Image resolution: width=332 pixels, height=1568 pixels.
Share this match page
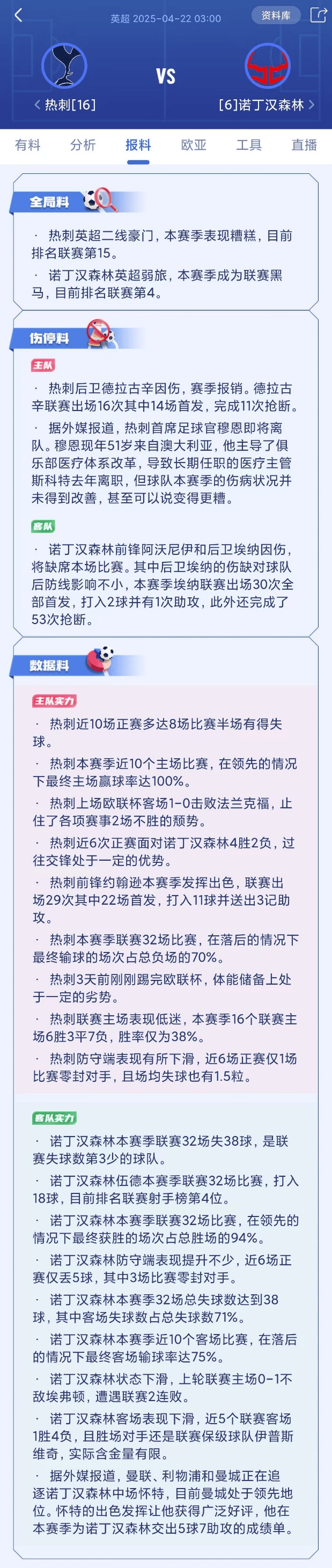point(318,16)
